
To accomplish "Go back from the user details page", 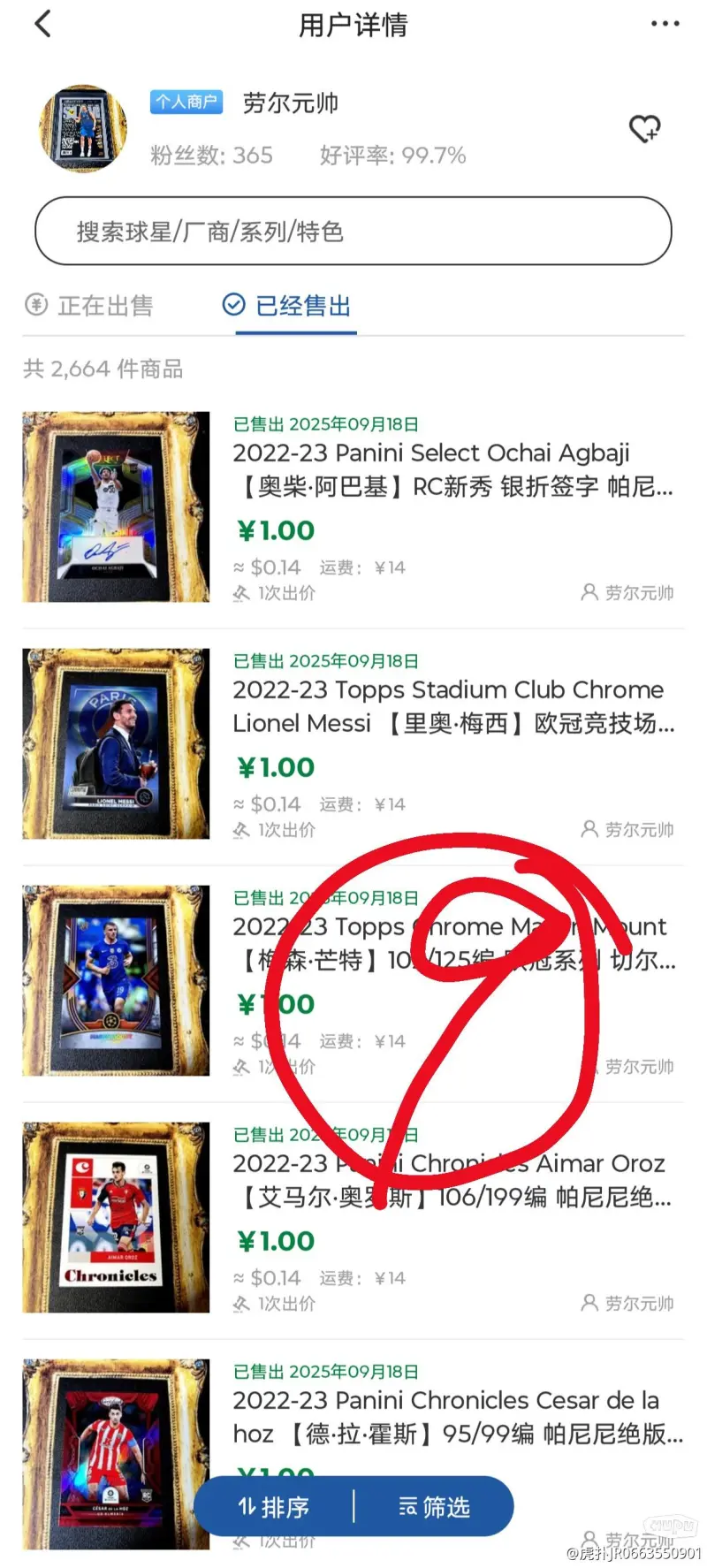I will (42, 24).
